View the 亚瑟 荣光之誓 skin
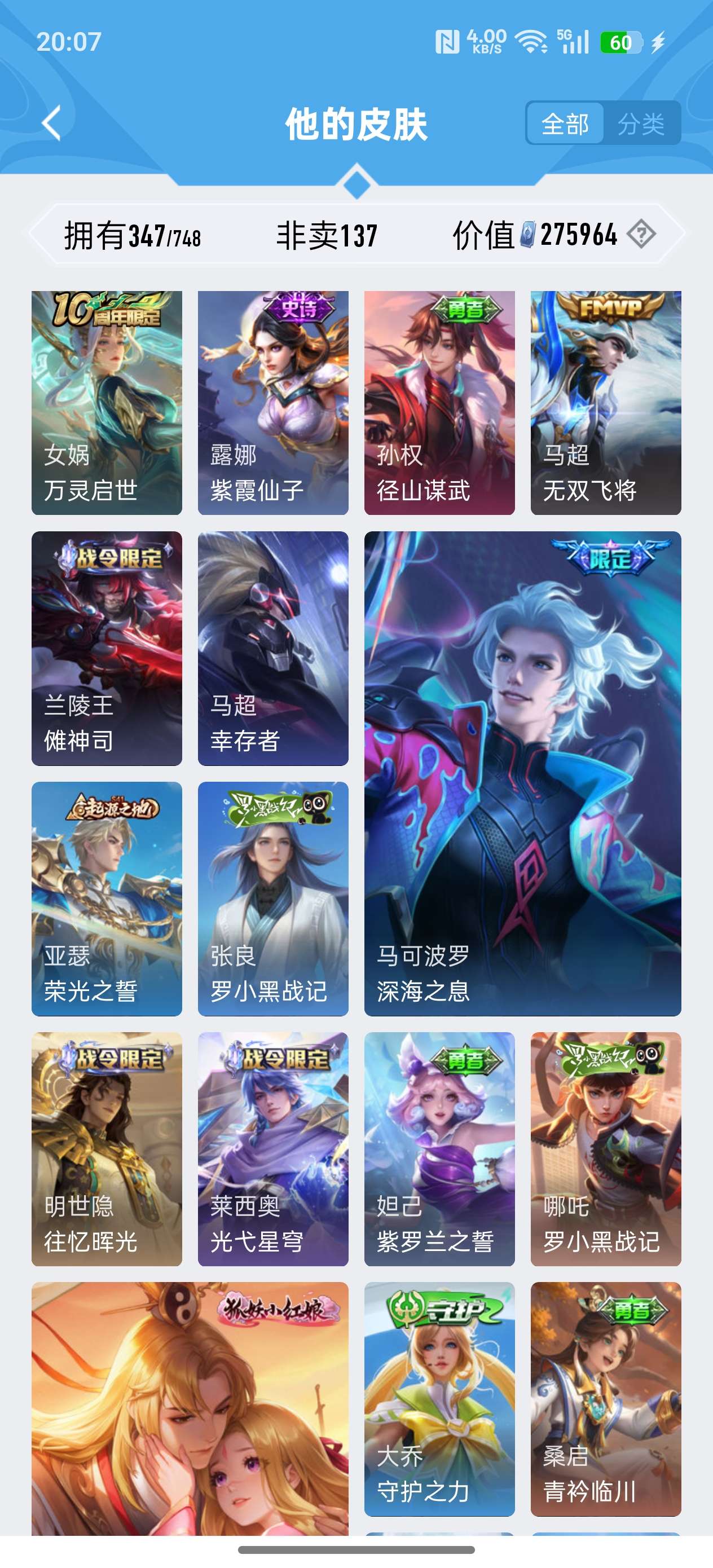Viewport: 713px width, 1568px height. [107, 898]
